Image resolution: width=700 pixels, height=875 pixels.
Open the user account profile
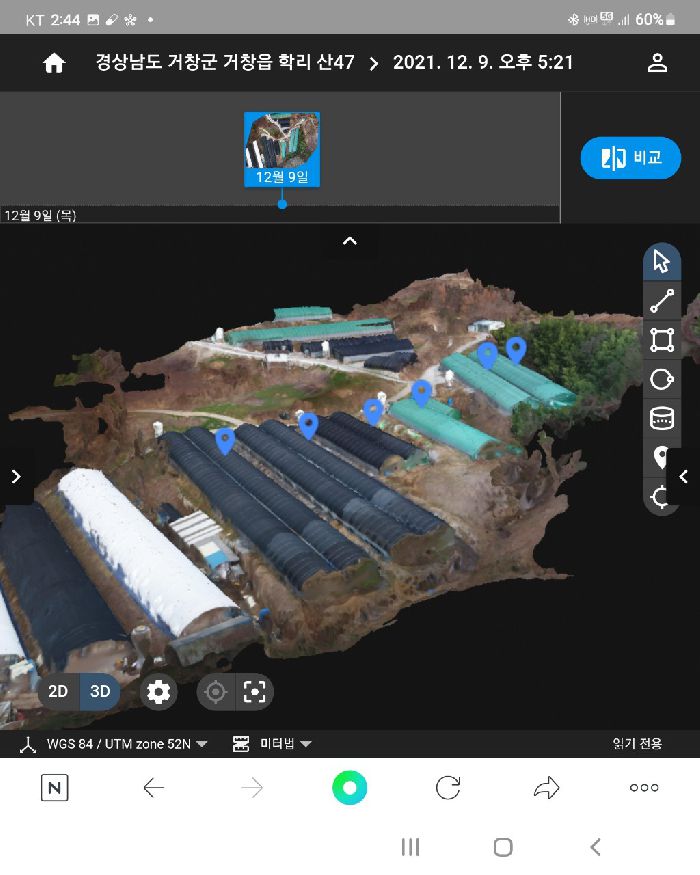[x=657, y=63]
